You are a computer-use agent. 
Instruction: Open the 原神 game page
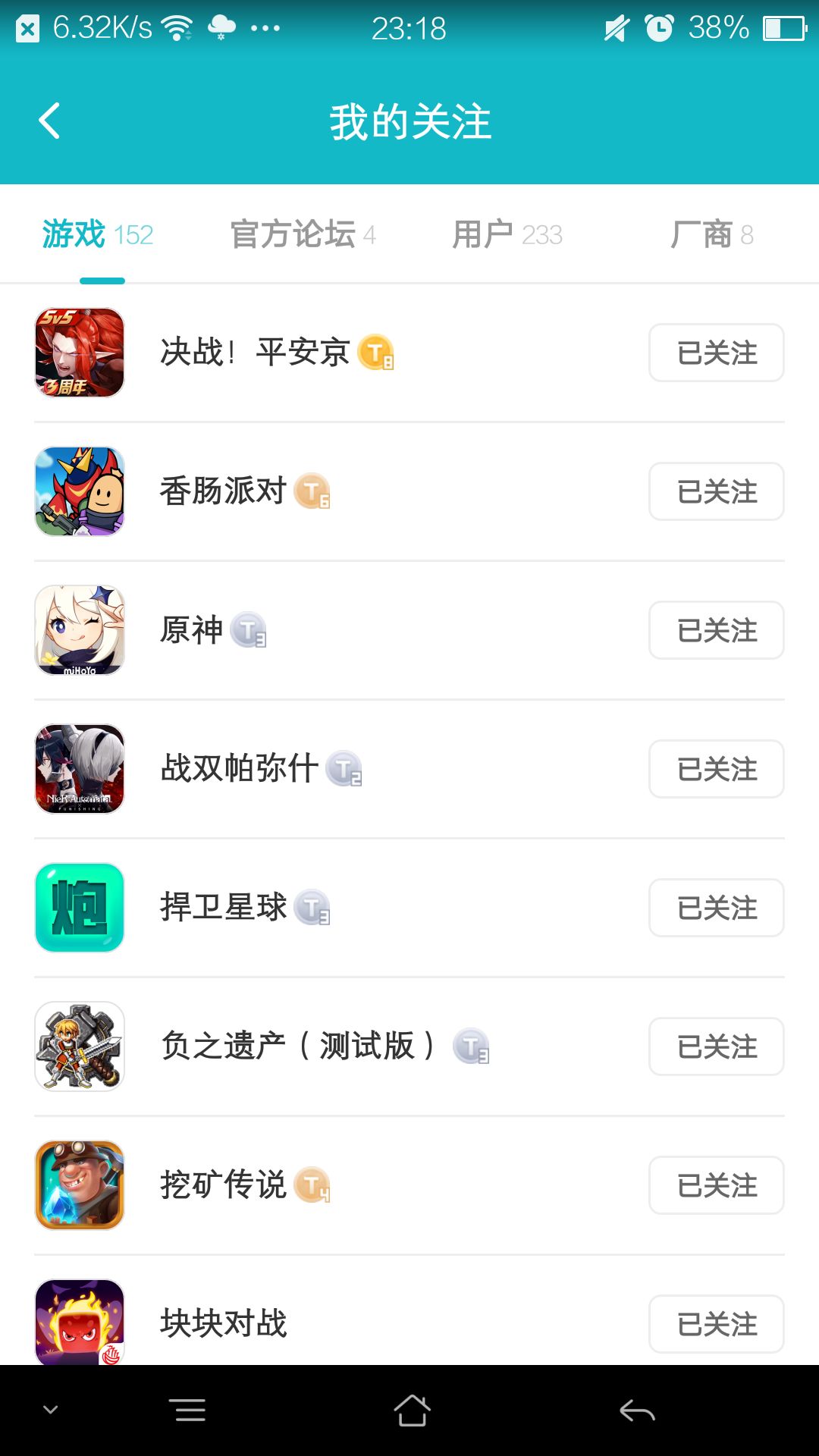point(191,630)
